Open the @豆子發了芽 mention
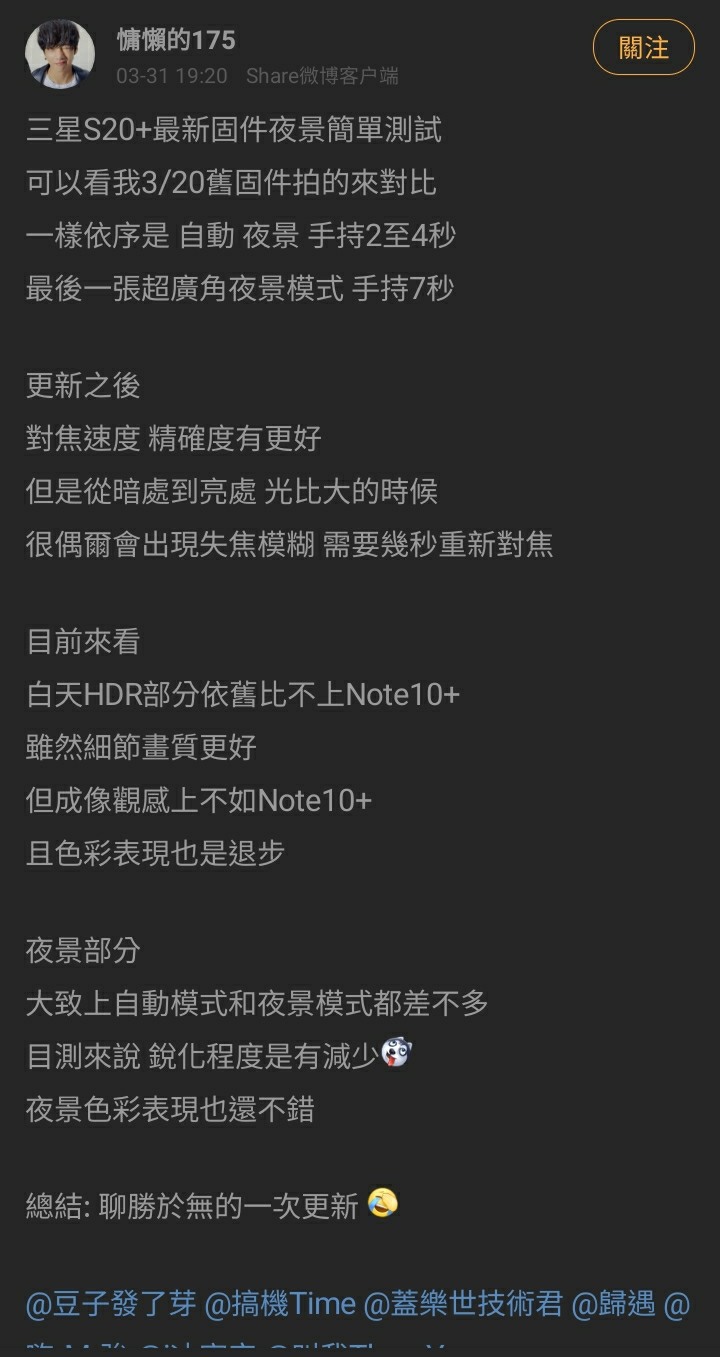 (110, 1304)
